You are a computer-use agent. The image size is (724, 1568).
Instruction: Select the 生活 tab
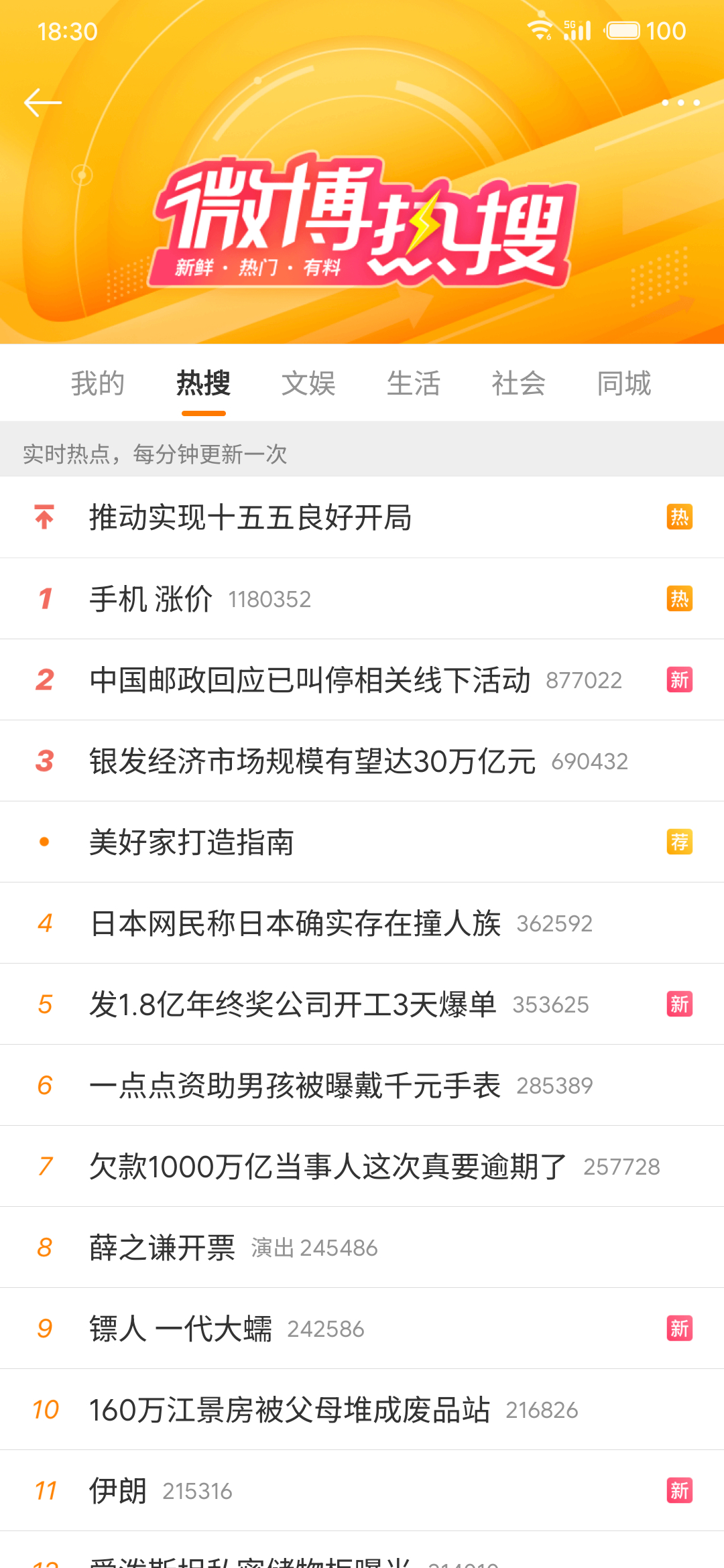pos(414,383)
